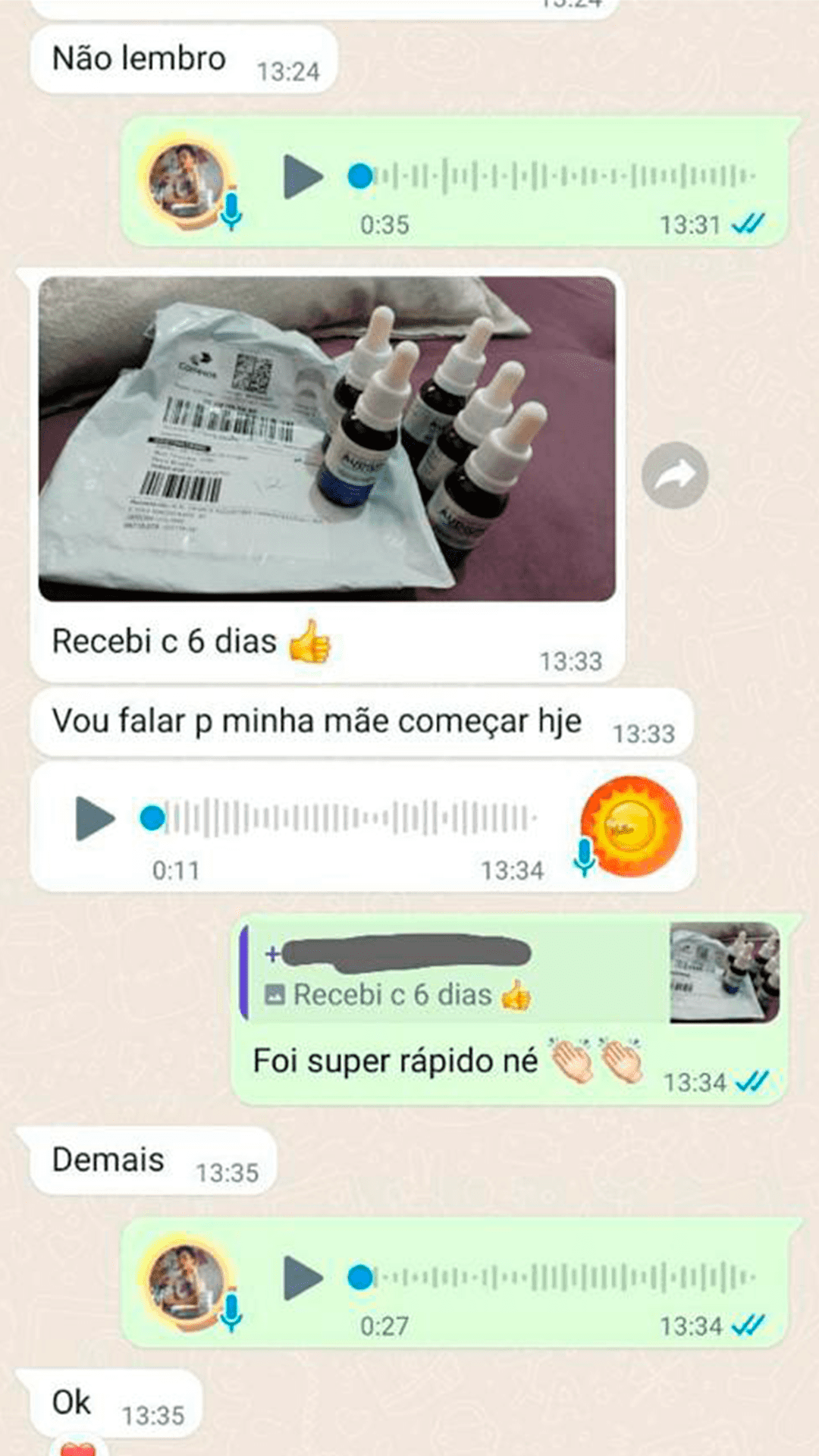The width and height of the screenshot is (819, 1456).
Task: Play the 0:27 voice message
Action: click(303, 1278)
